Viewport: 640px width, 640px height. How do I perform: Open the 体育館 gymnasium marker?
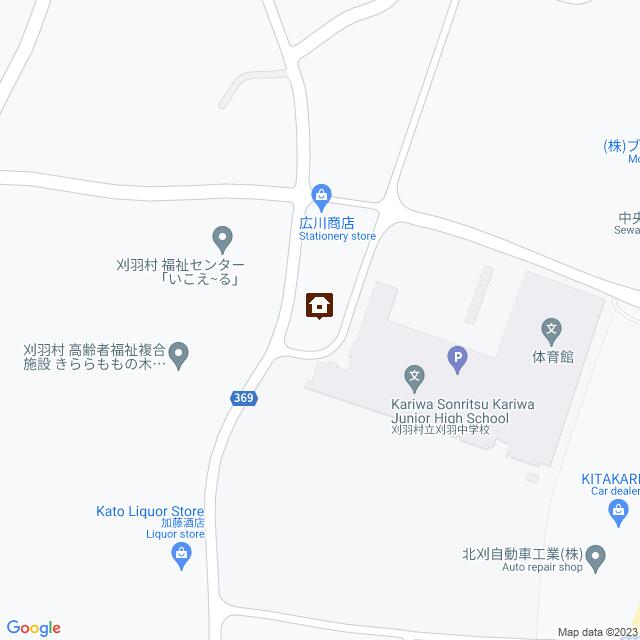click(x=550, y=327)
